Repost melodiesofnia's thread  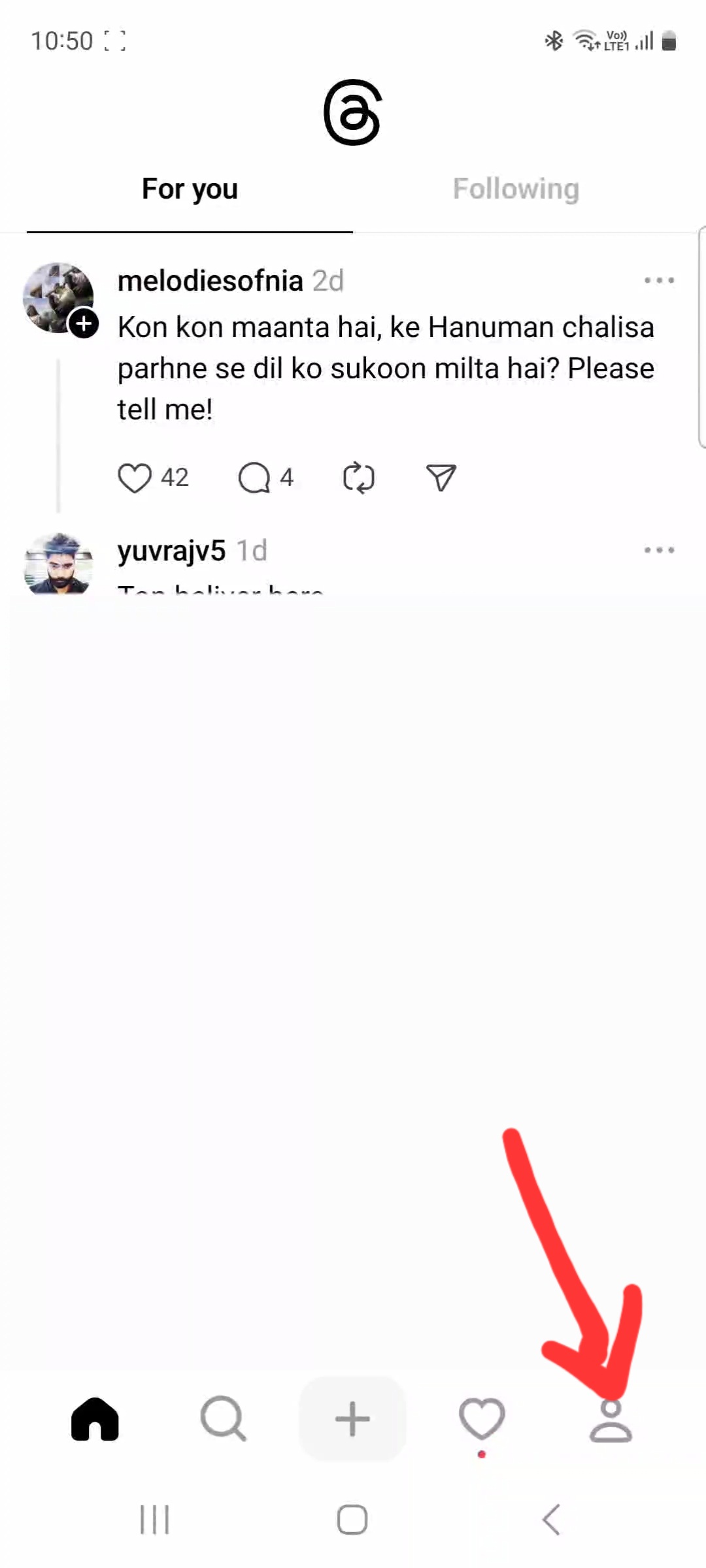point(358,478)
